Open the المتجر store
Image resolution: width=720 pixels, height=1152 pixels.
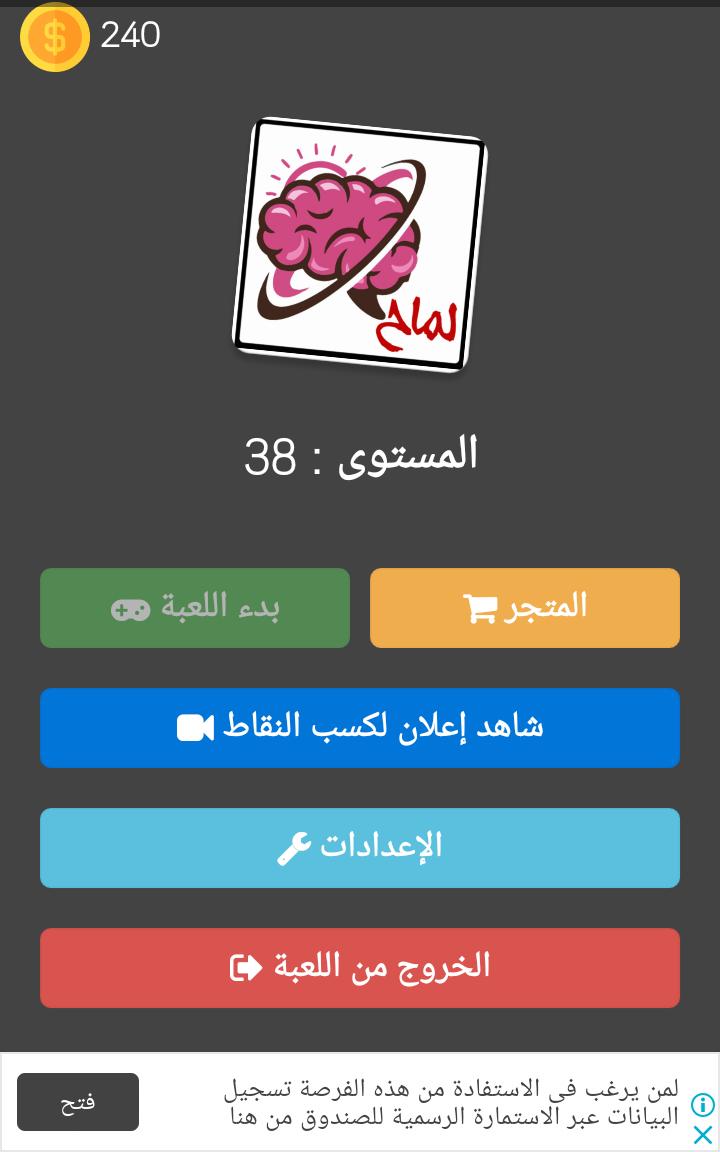point(525,608)
